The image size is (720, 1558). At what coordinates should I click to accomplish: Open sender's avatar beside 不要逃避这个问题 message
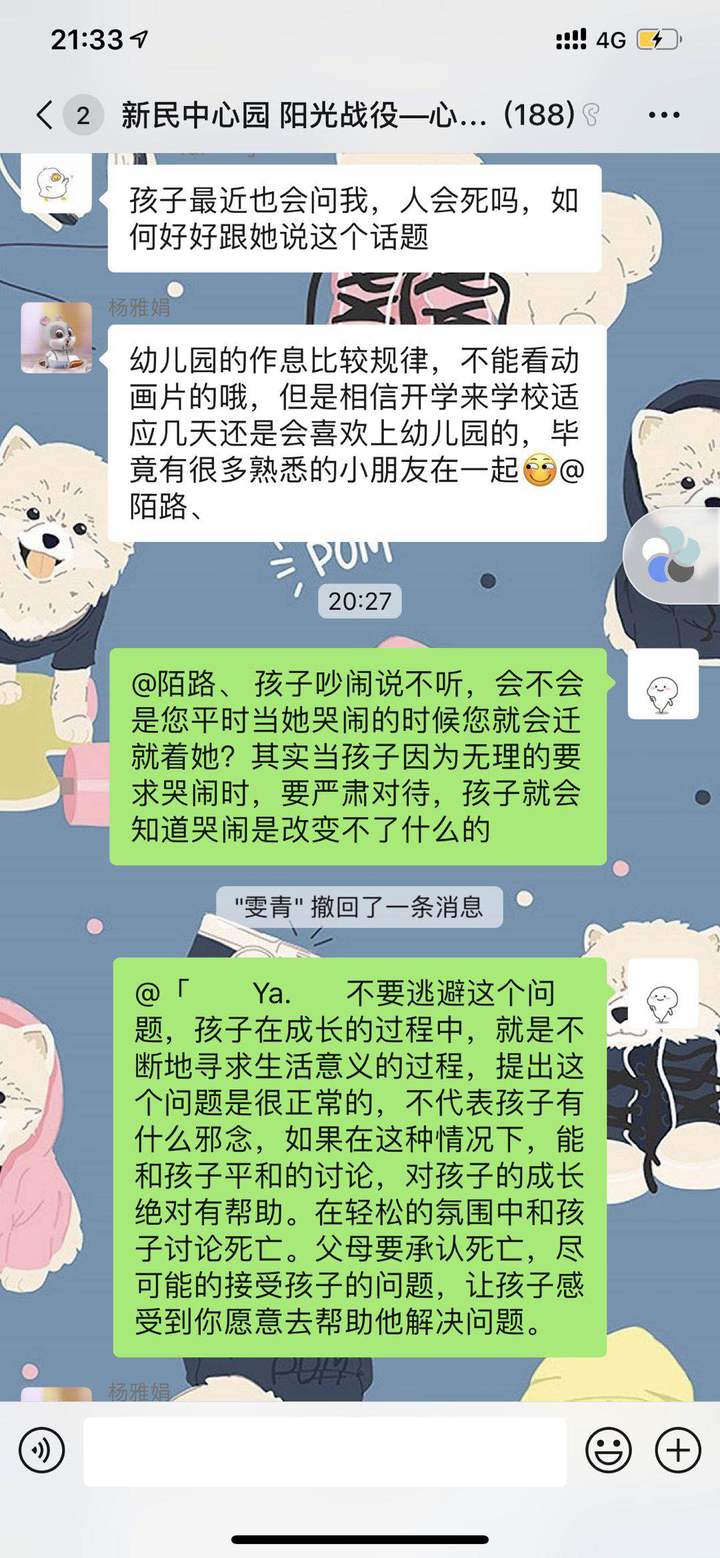point(662,993)
